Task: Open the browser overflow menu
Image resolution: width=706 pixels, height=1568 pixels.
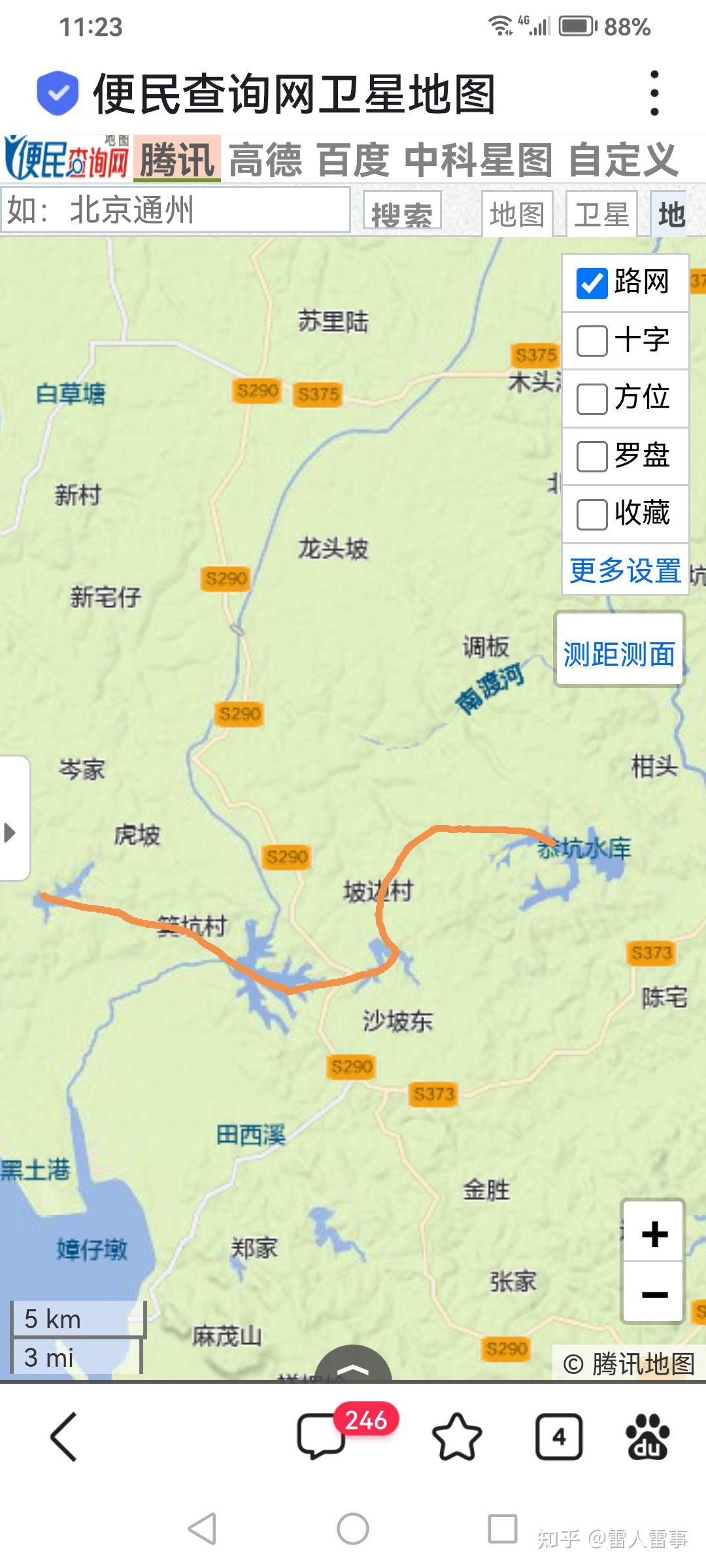Action: pyautogui.click(x=654, y=93)
